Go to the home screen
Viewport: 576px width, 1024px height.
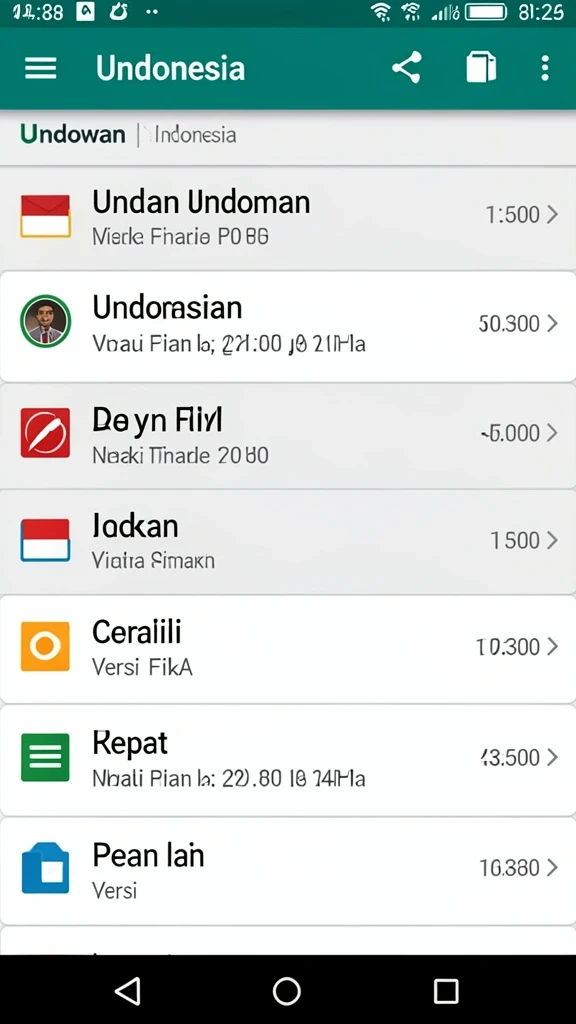click(287, 991)
